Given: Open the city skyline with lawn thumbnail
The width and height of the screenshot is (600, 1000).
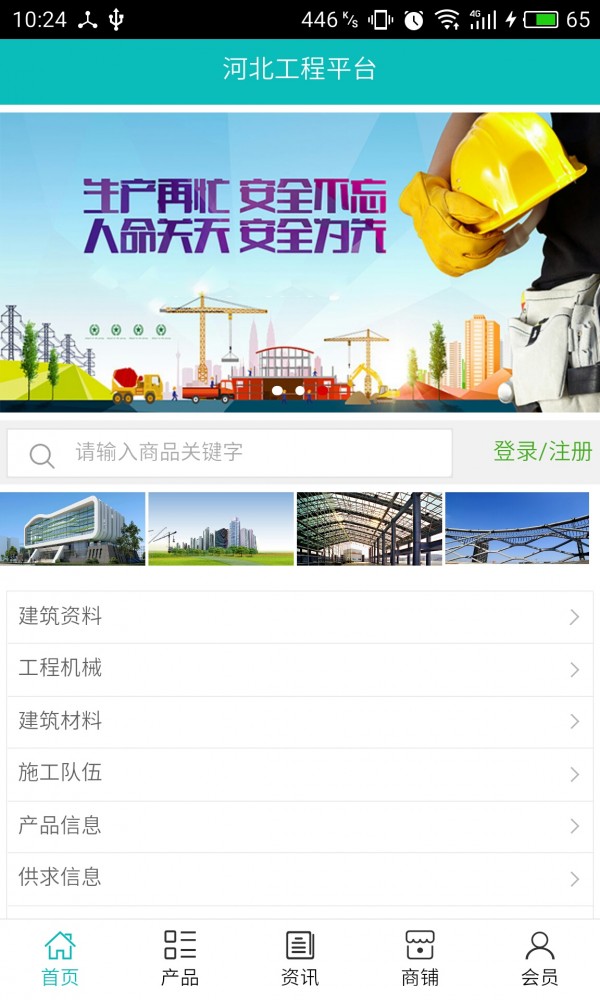Looking at the screenshot, I should [221, 528].
